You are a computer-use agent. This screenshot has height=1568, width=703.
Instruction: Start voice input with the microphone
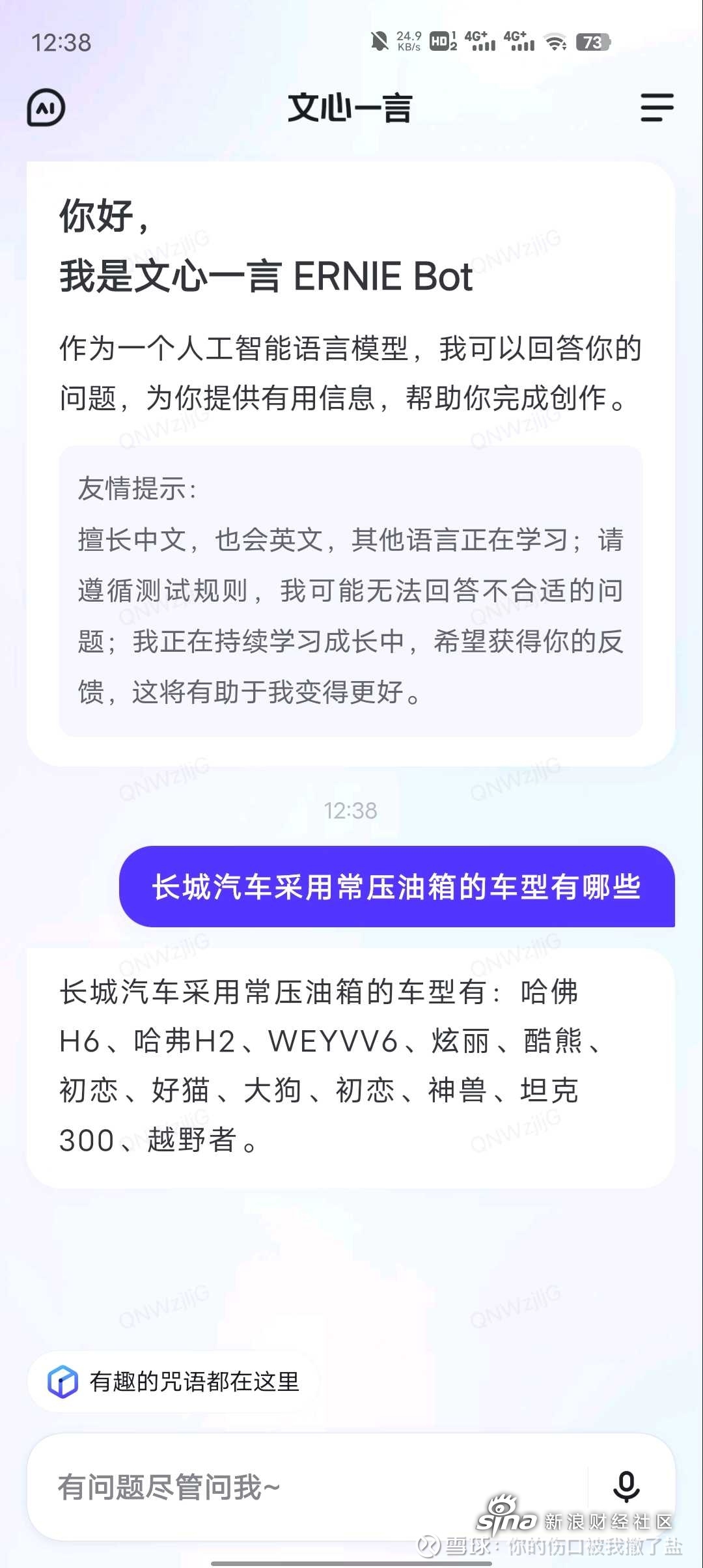point(626,1486)
